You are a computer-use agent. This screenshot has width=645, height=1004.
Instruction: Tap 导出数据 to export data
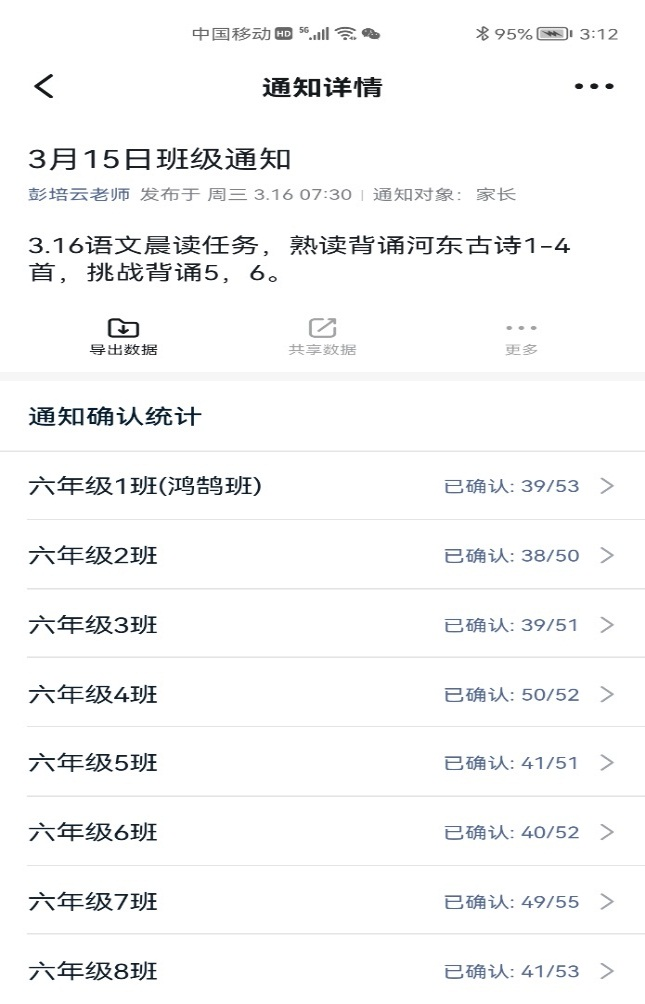click(123, 337)
